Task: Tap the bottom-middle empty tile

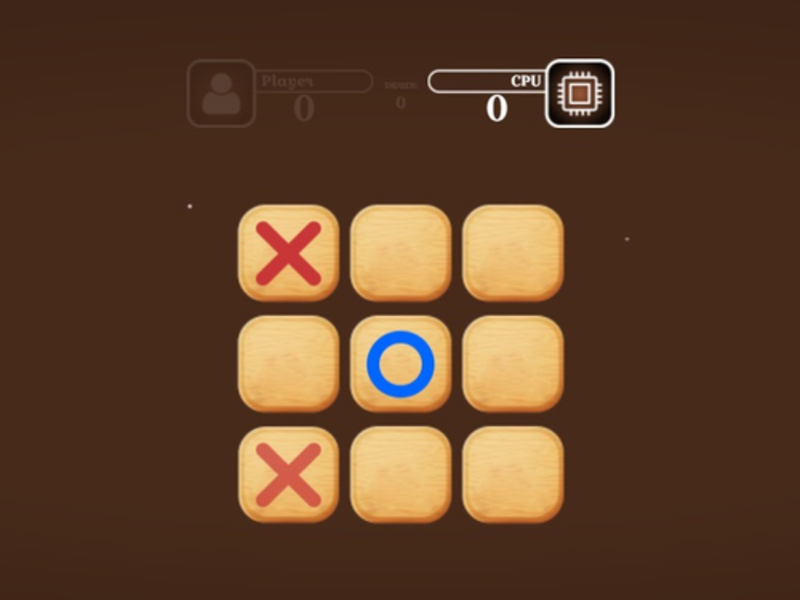Action: point(400,474)
